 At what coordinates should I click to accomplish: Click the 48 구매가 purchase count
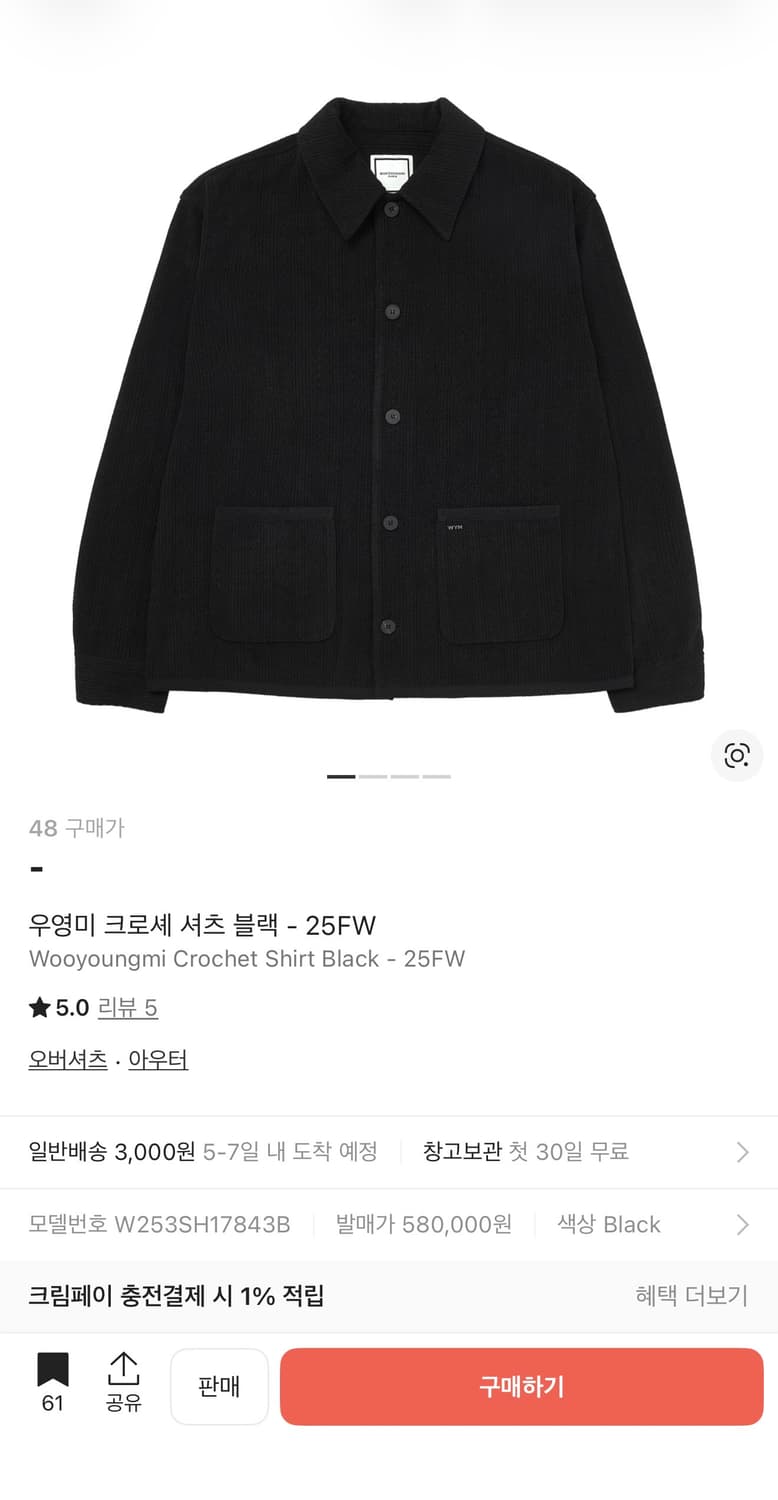click(x=77, y=827)
